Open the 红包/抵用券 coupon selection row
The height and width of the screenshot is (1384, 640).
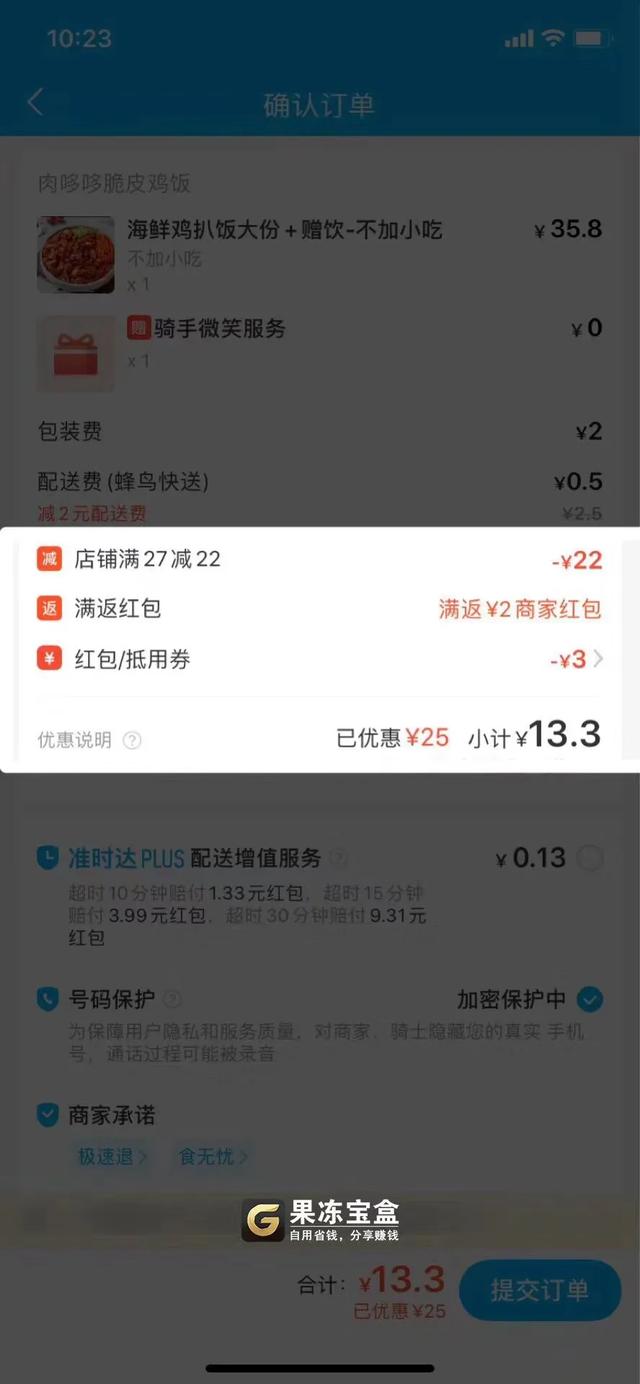click(x=320, y=659)
